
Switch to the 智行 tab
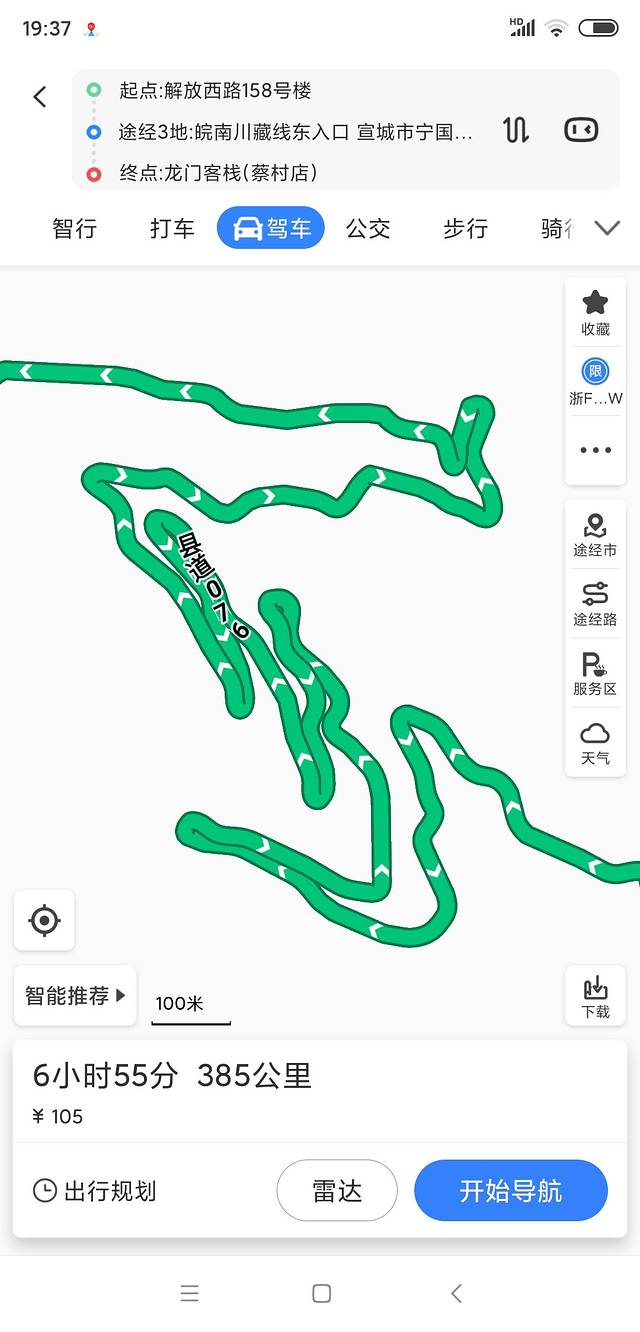[75, 228]
